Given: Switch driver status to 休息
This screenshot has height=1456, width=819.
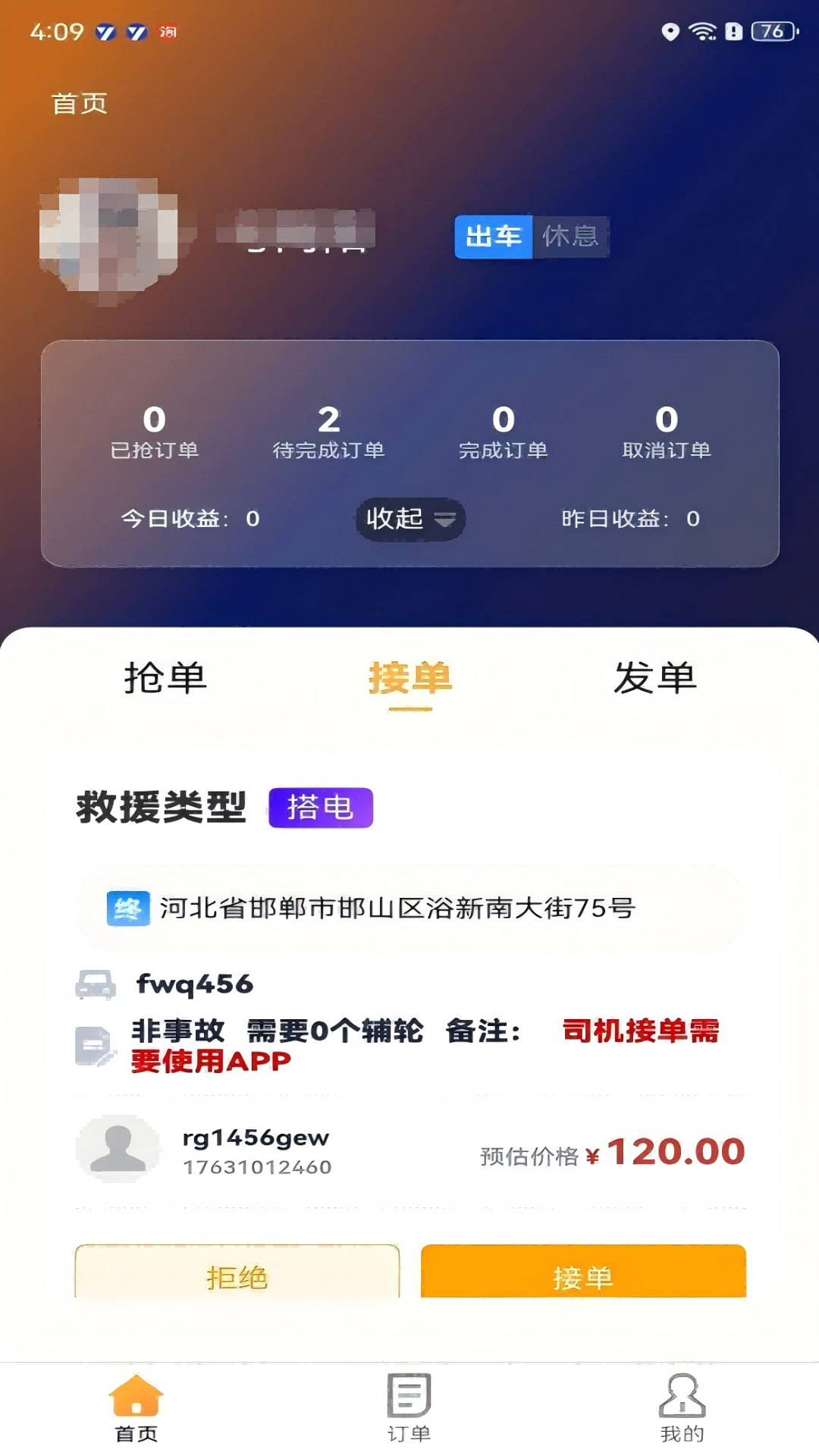Looking at the screenshot, I should (571, 237).
